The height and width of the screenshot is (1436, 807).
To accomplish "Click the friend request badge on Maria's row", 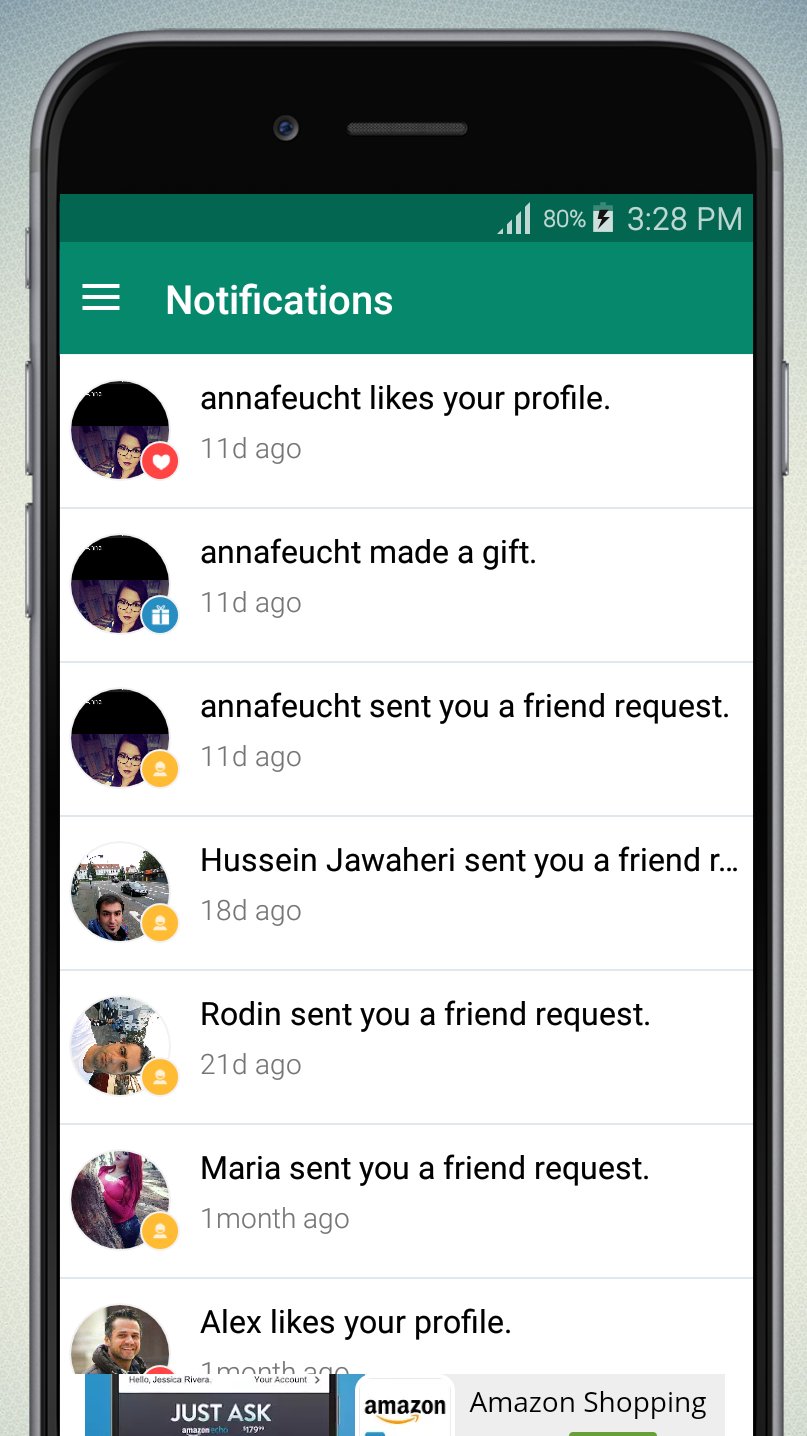I will (160, 1231).
